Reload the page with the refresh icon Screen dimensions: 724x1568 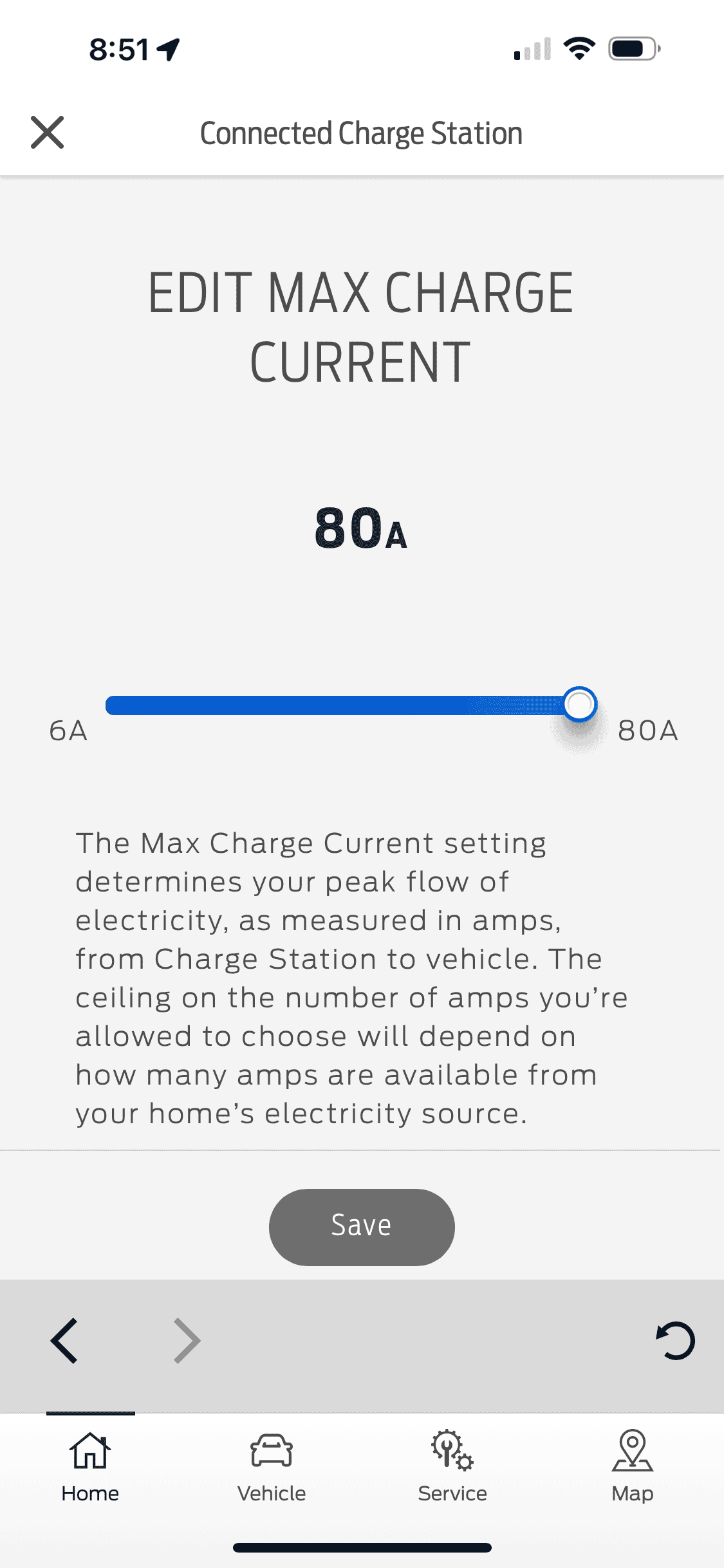pyautogui.click(x=675, y=1341)
